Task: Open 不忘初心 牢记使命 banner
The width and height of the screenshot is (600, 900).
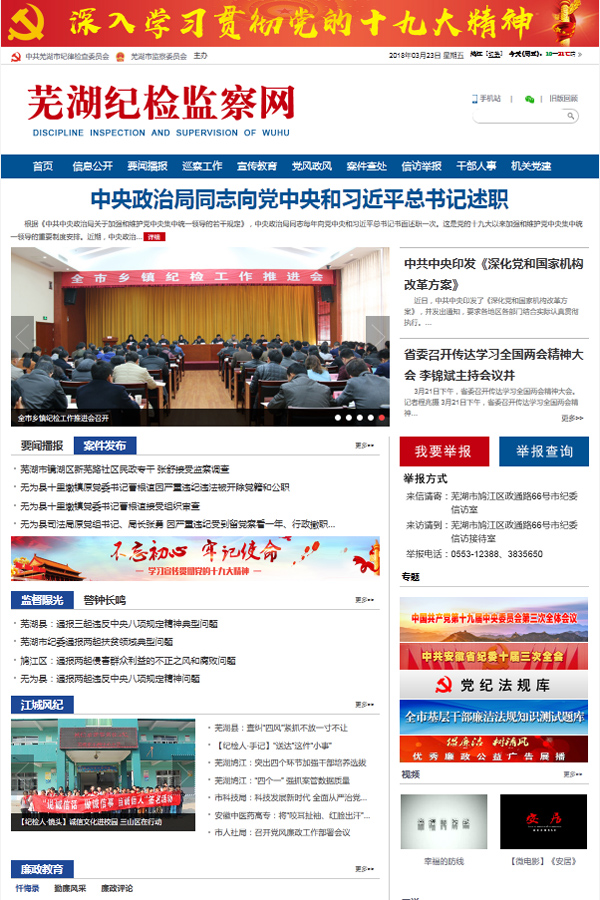Action: tap(195, 558)
